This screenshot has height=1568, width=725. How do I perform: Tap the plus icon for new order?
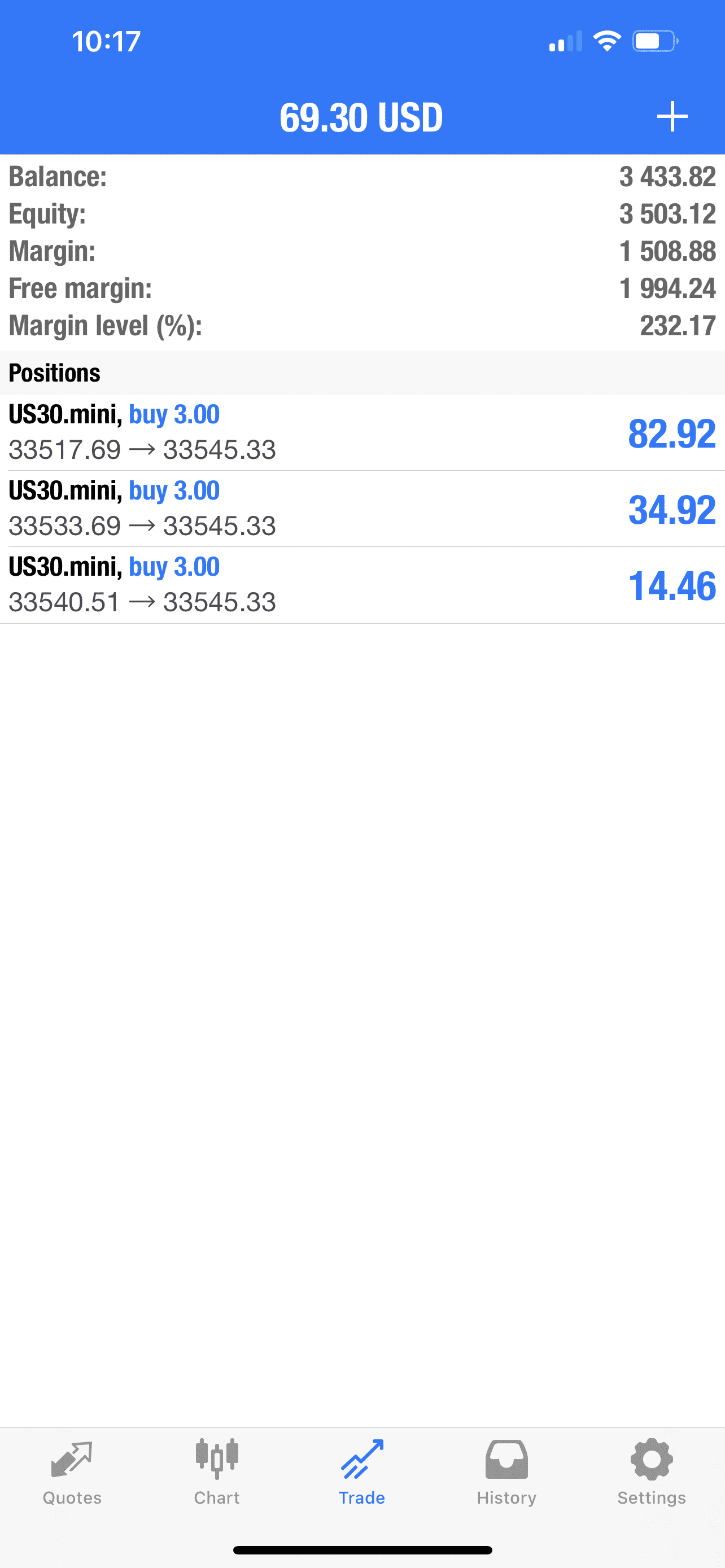pos(672,116)
